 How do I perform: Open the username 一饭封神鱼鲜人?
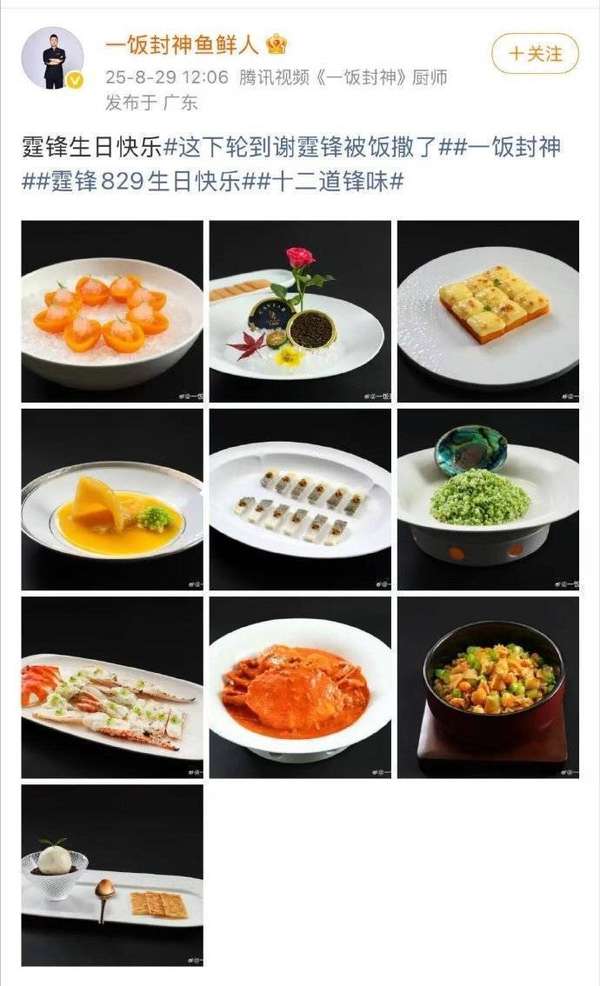pyautogui.click(x=182, y=44)
